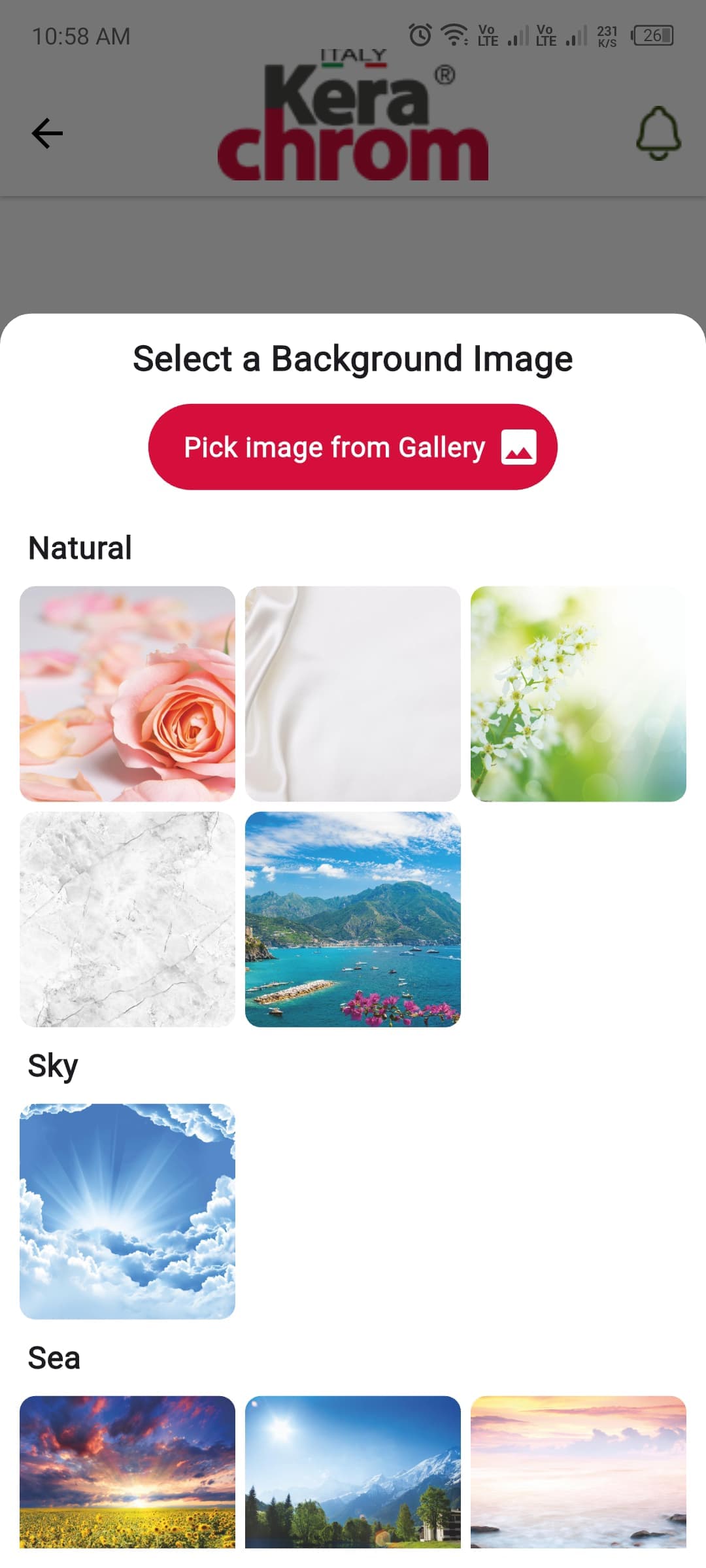The width and height of the screenshot is (706, 1568).
Task: Select the pink rose background
Action: [x=128, y=694]
